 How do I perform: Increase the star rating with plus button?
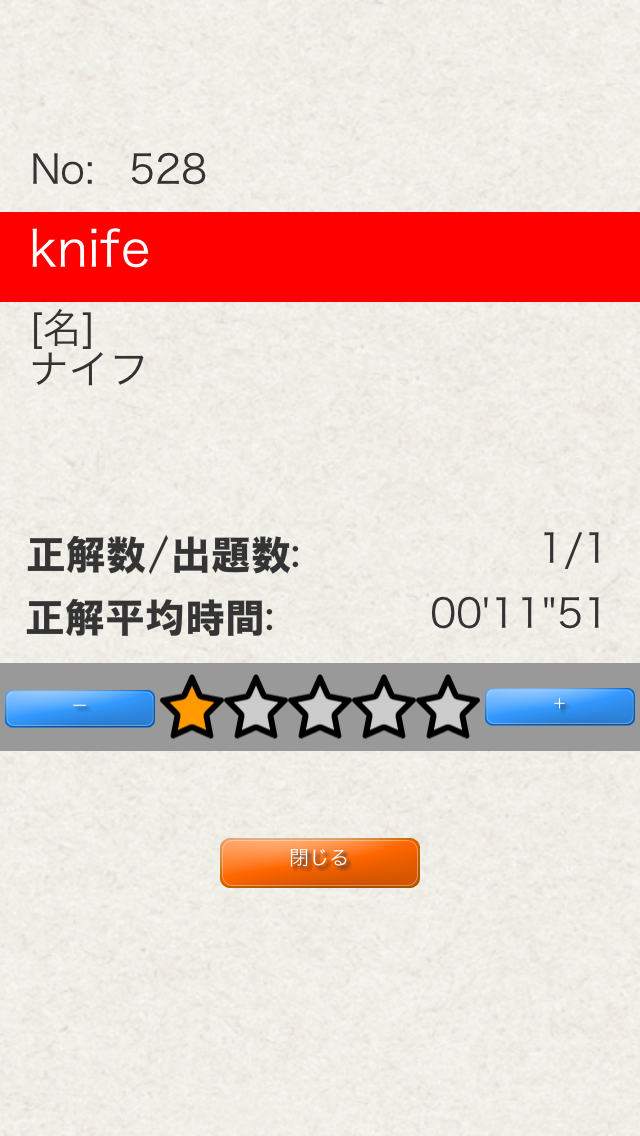(x=559, y=706)
